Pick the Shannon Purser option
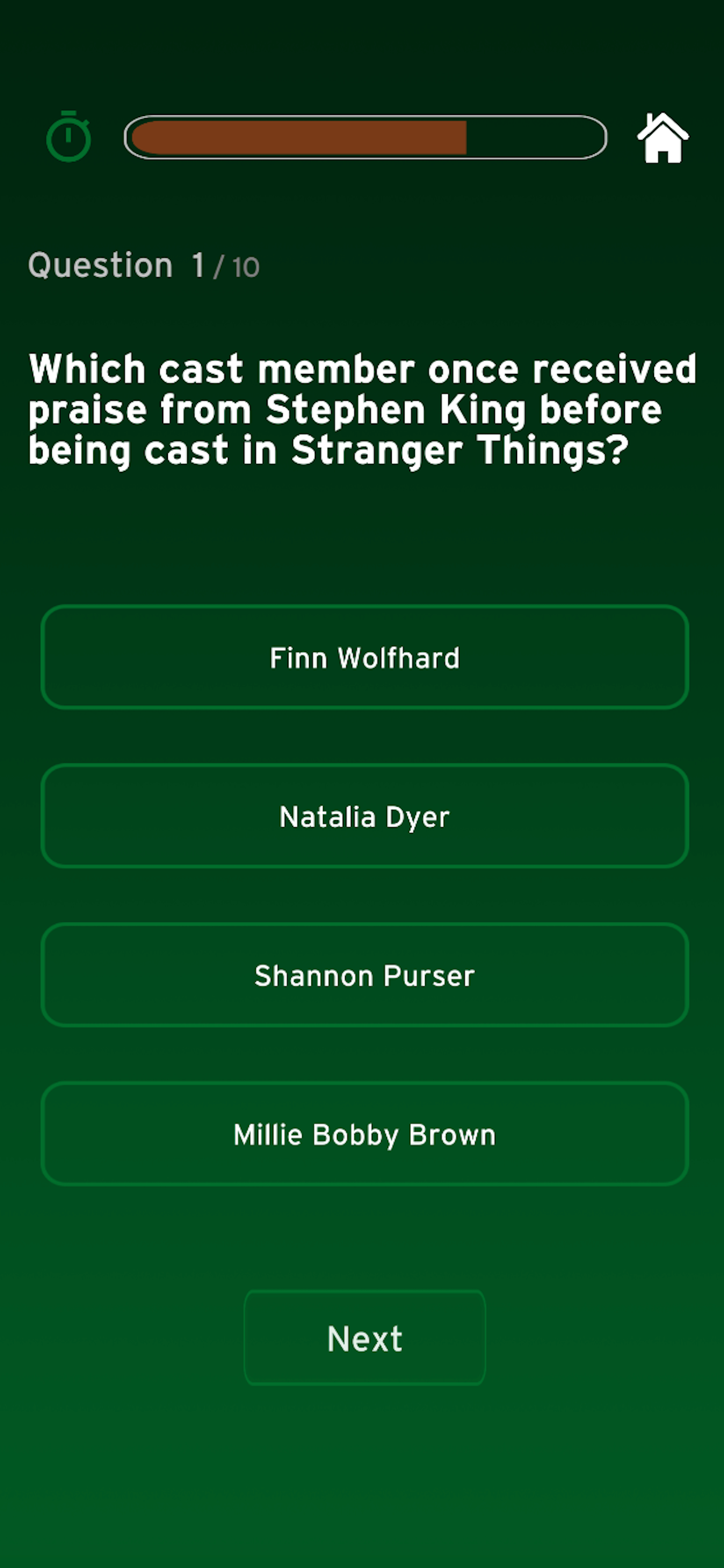724x1568 pixels. (x=364, y=975)
